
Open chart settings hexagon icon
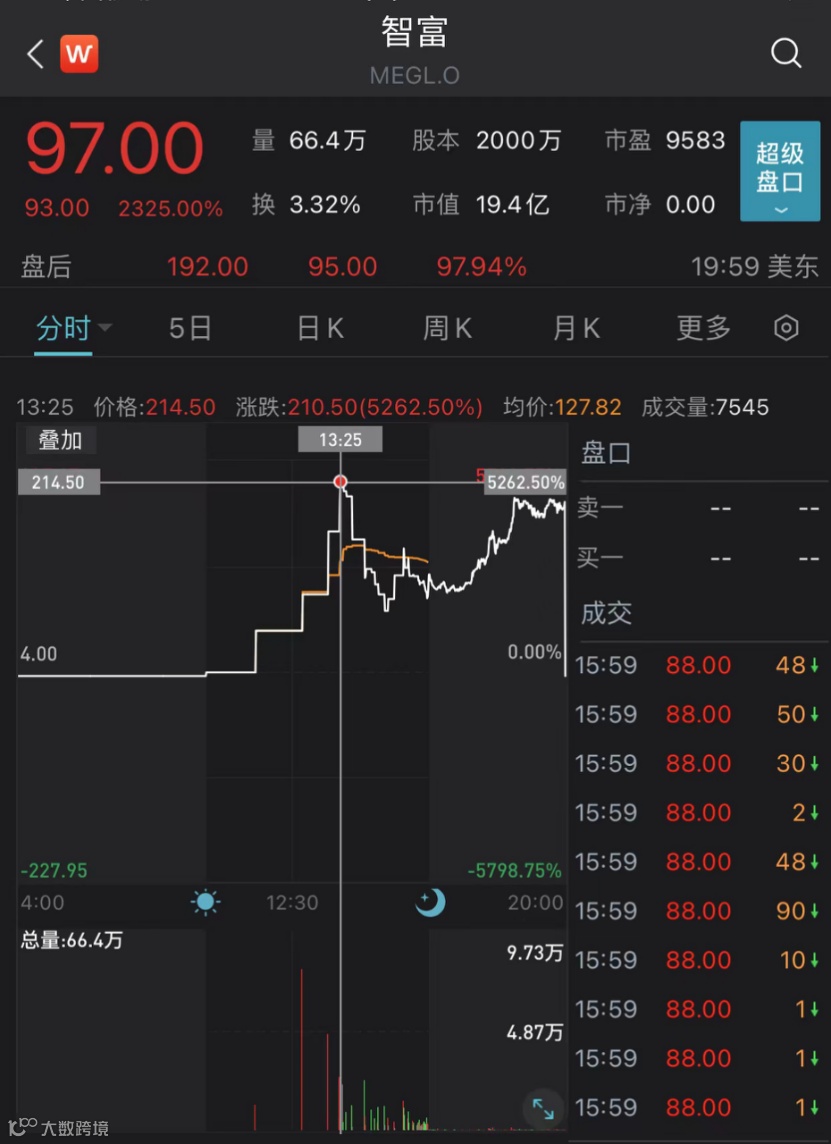(x=787, y=328)
